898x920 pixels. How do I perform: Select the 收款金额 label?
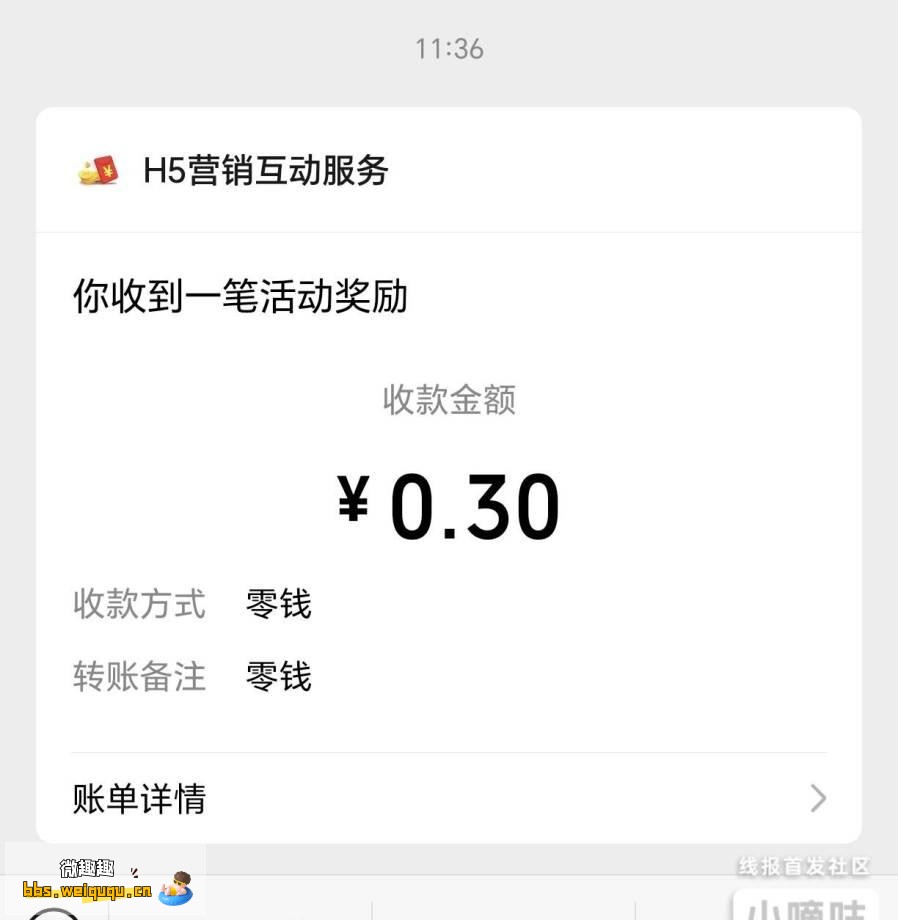pos(448,400)
